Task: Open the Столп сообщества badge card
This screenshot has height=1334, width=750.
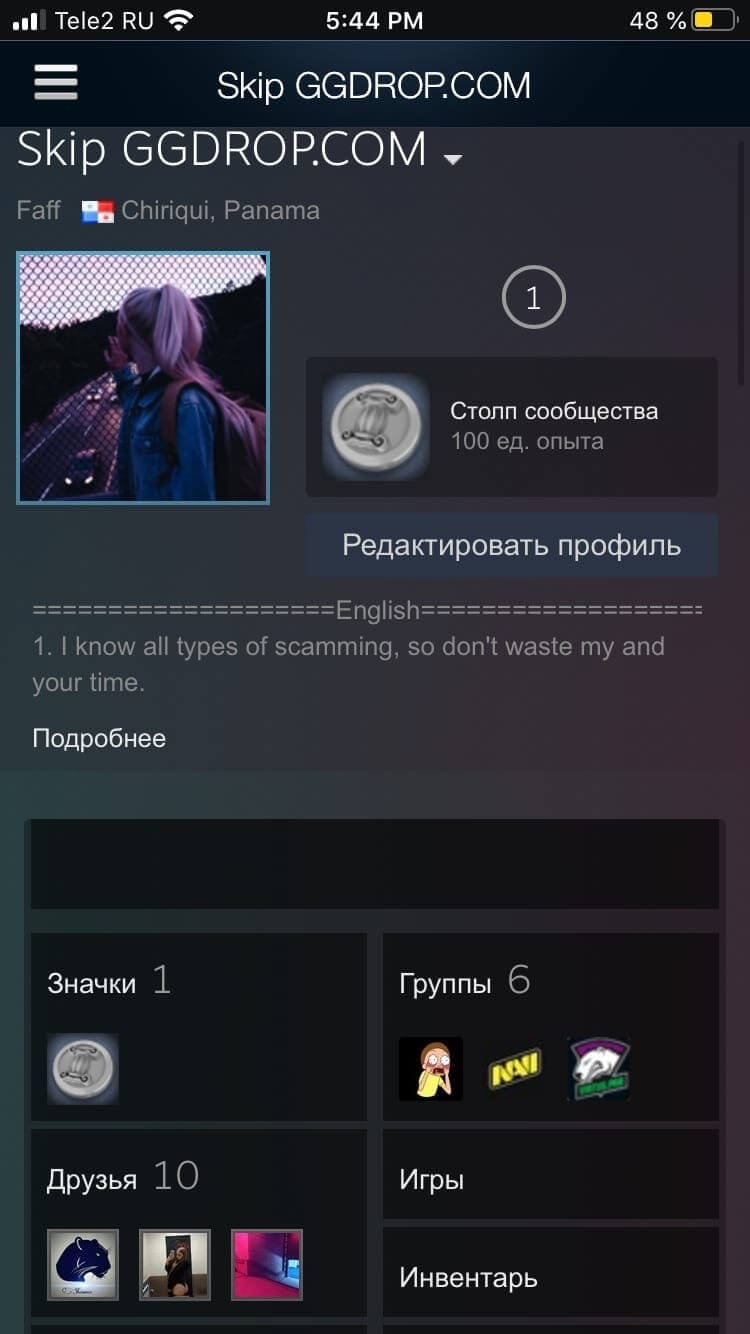Action: 511,427
